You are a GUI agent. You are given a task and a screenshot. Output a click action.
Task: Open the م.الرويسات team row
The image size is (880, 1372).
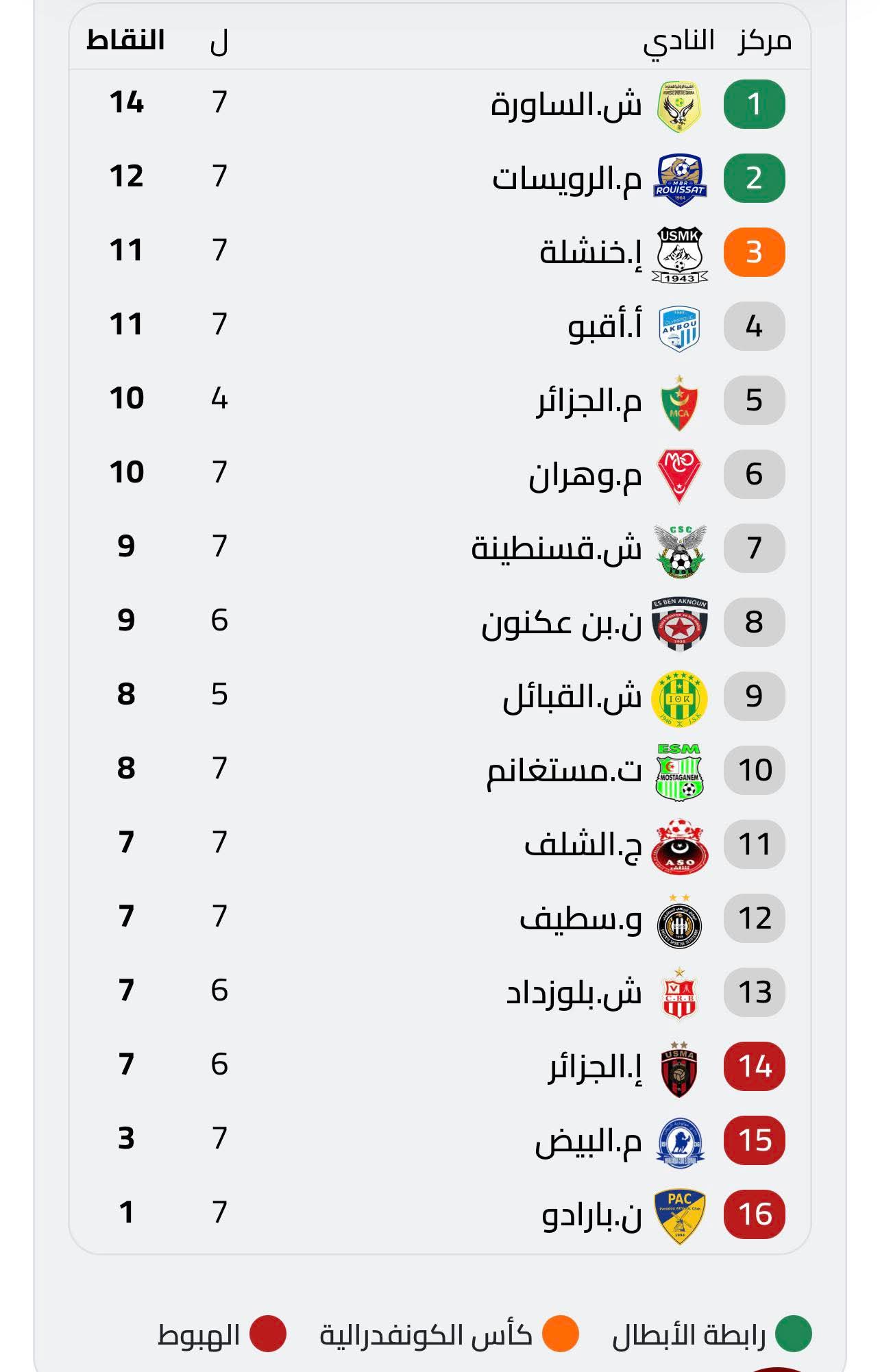click(x=567, y=178)
